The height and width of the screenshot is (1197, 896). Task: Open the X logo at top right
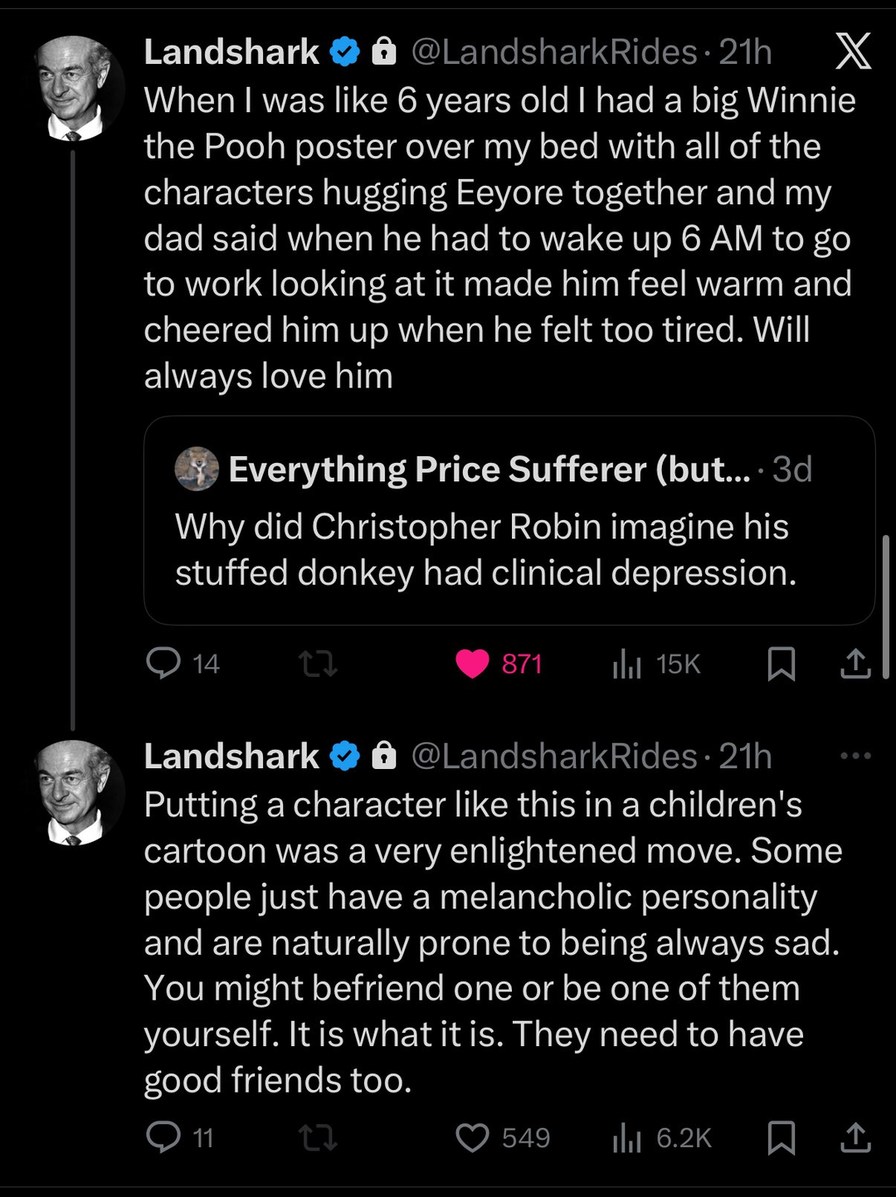pyautogui.click(x=853, y=50)
